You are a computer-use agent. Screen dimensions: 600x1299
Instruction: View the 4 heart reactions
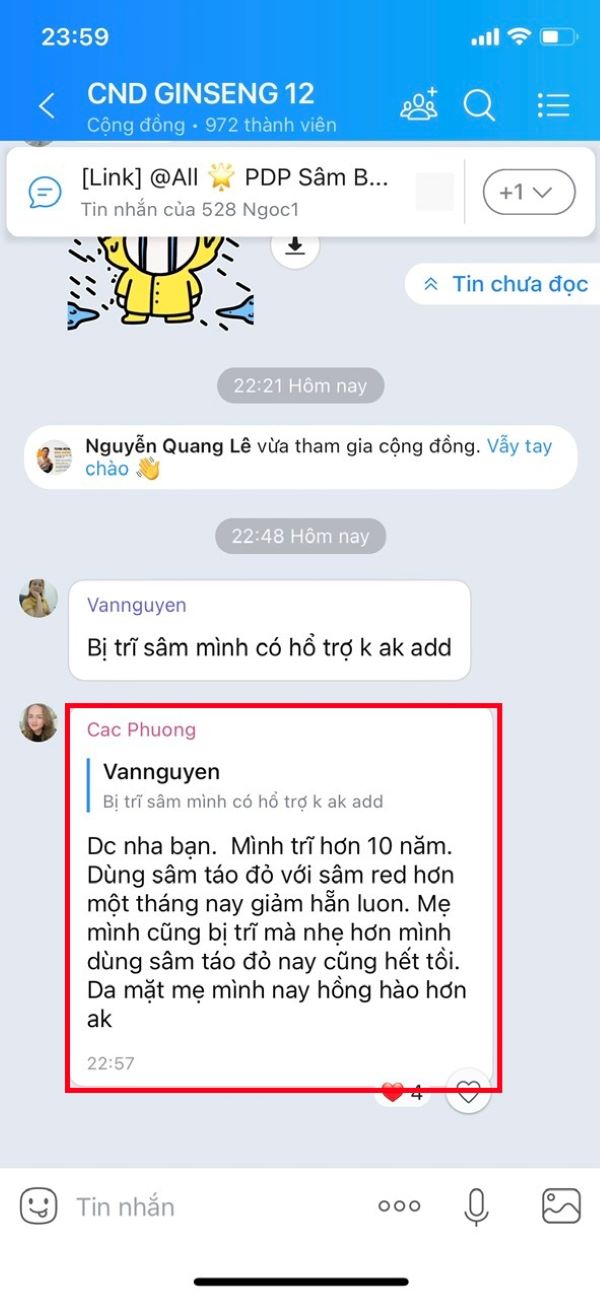pyautogui.click(x=402, y=1094)
